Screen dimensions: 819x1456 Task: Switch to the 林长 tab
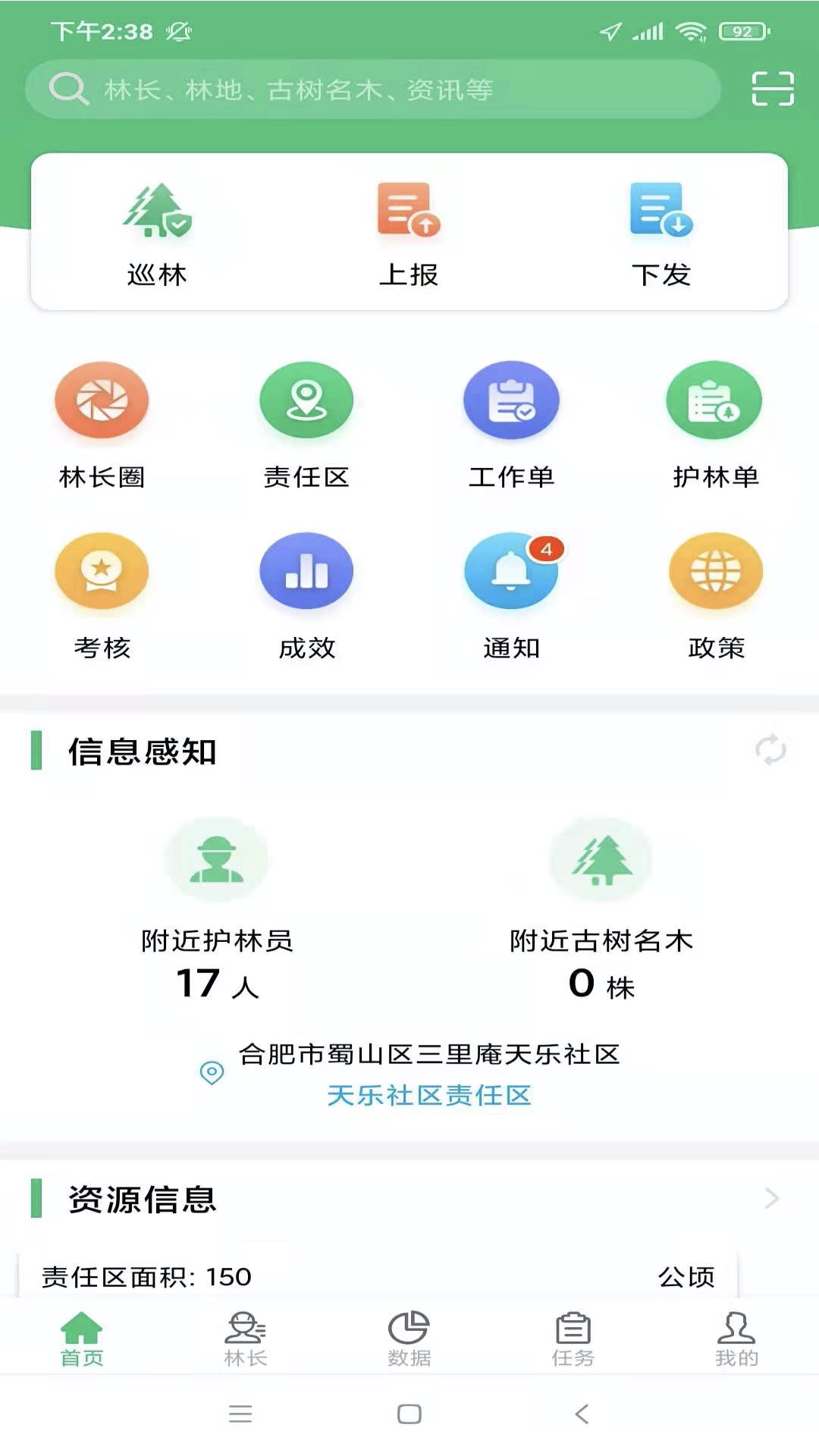pos(246,1338)
